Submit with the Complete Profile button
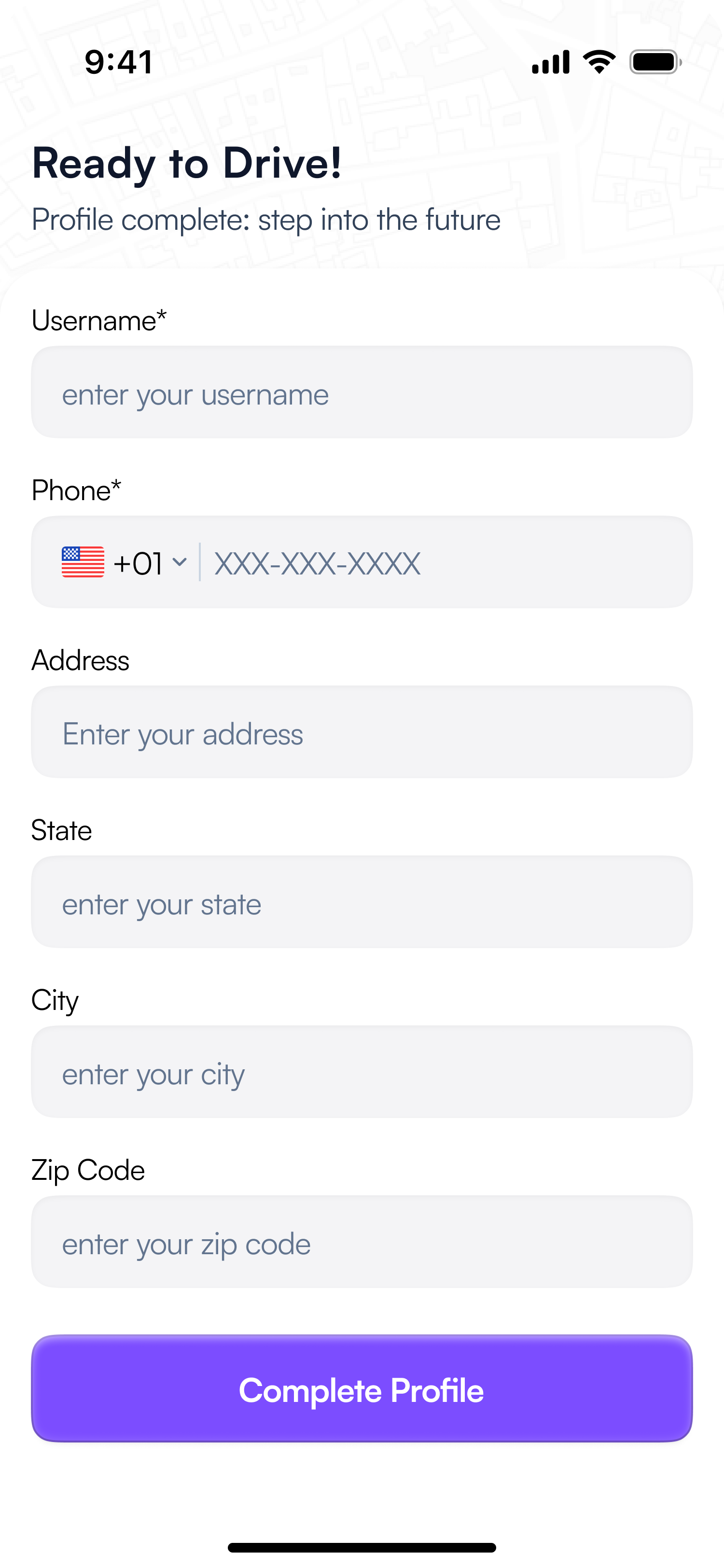 click(362, 1389)
